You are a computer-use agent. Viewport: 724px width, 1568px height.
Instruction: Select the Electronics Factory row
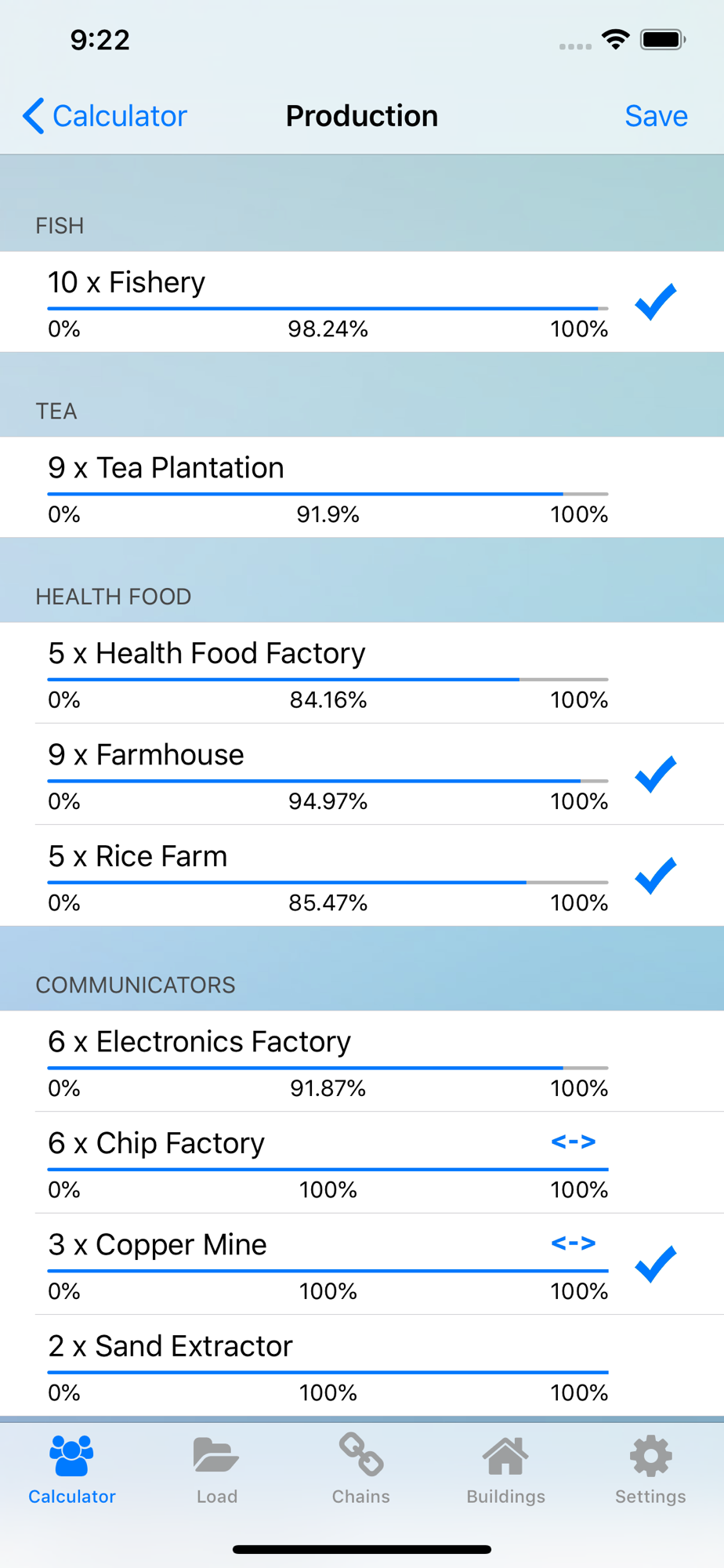click(x=362, y=1061)
